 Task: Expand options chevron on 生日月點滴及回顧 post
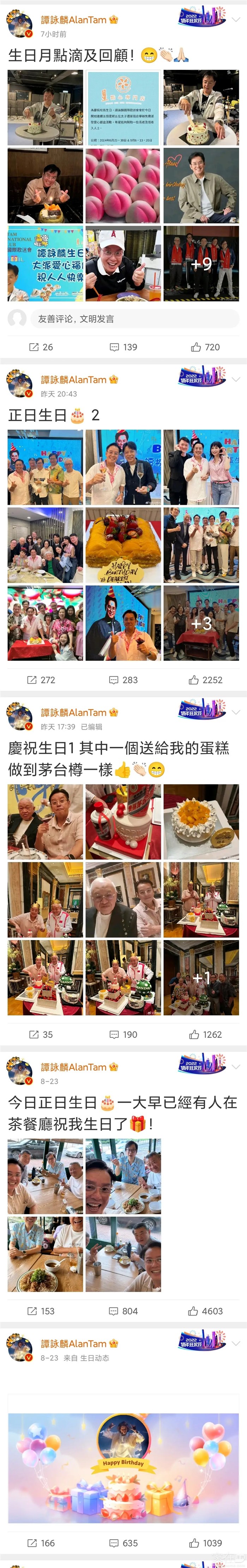[x=236, y=19]
